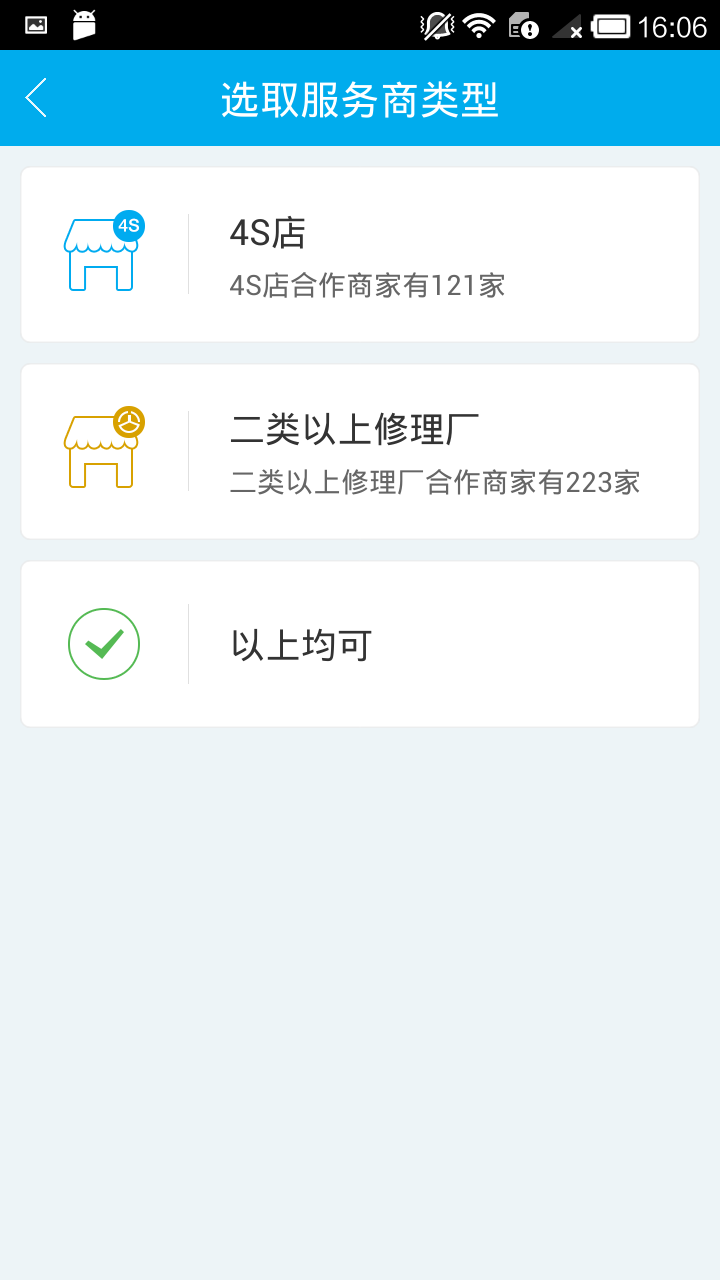Go back using the header arrow
The height and width of the screenshot is (1280, 720).
[x=36, y=98]
